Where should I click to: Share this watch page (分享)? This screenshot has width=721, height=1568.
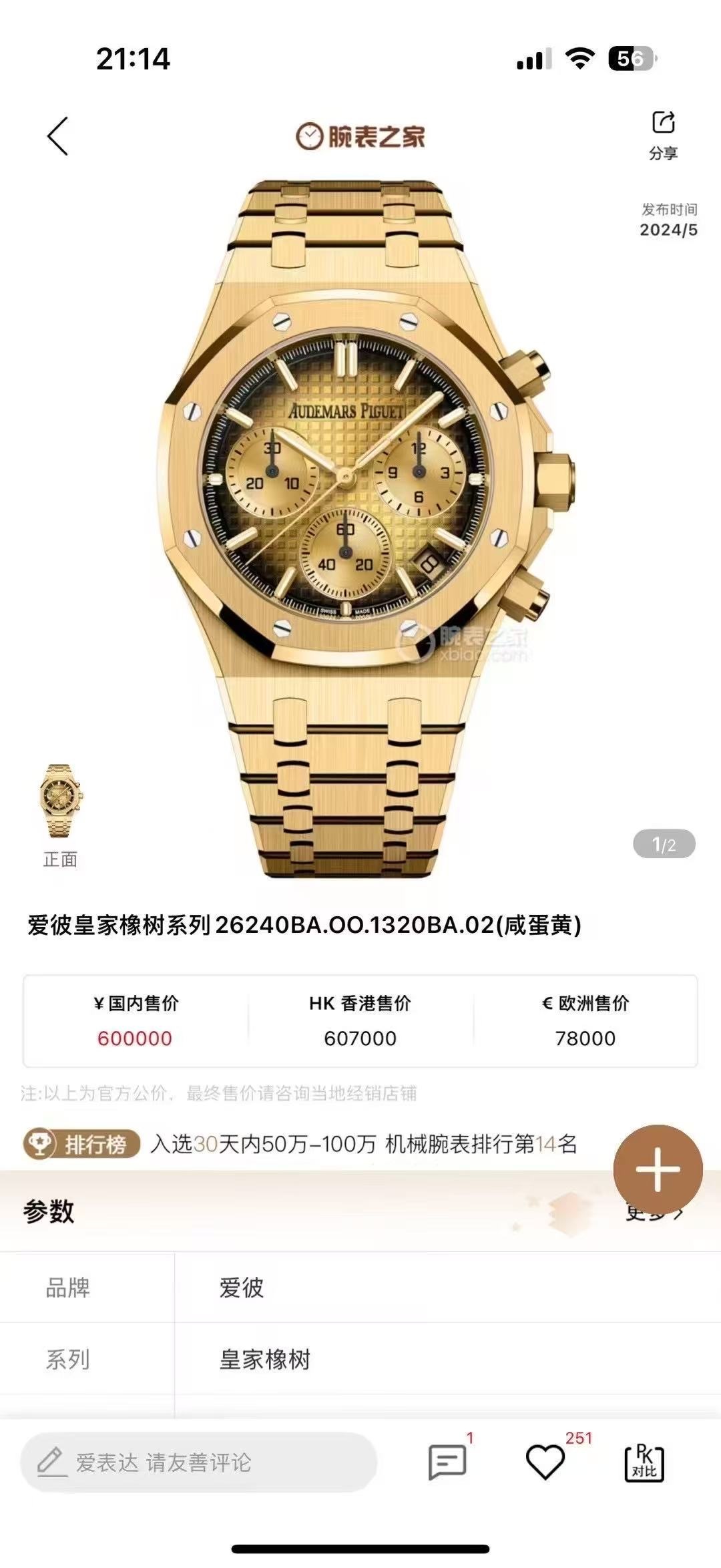pos(663,135)
